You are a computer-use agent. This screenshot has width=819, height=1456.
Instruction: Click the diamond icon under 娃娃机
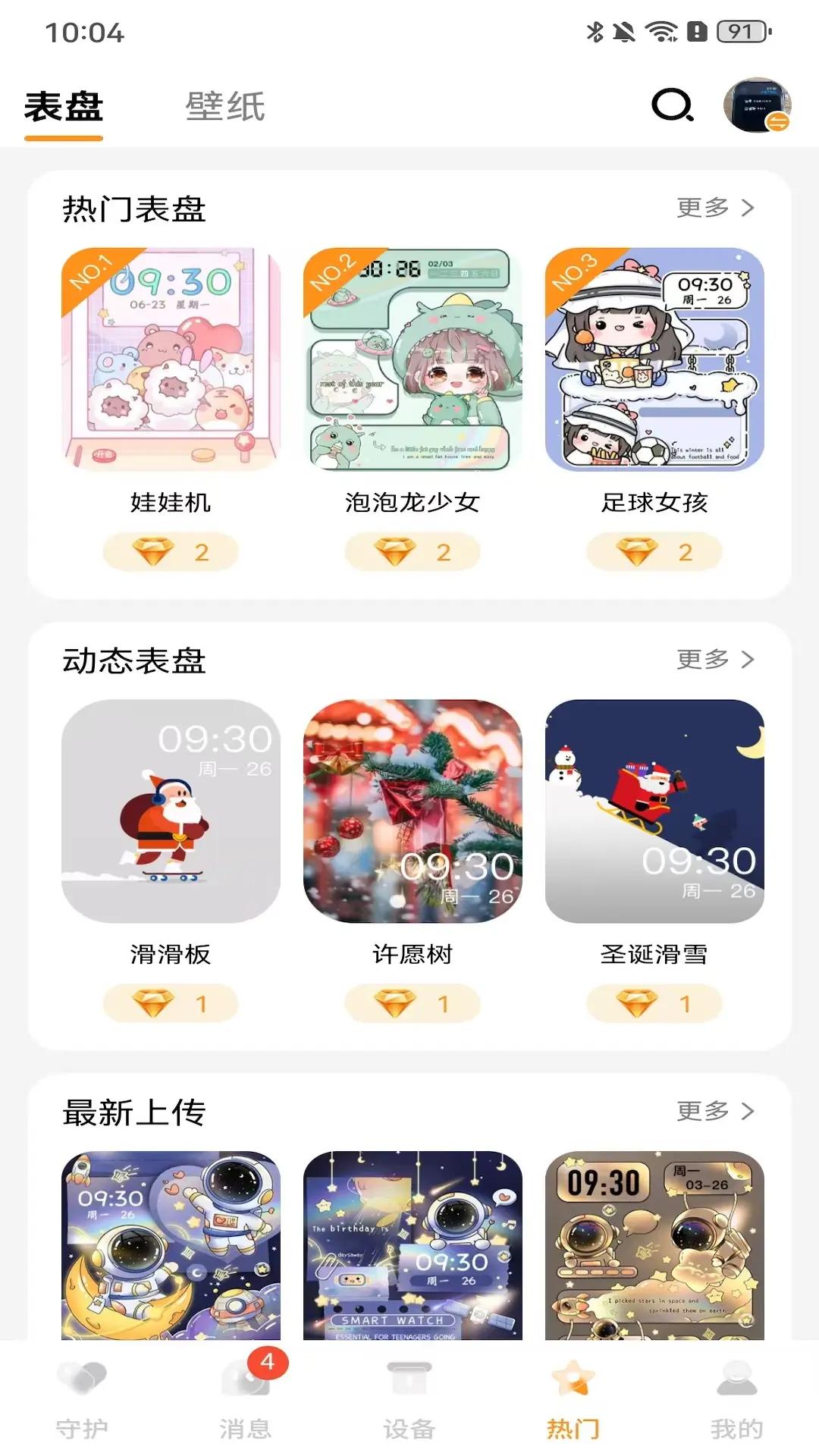pos(152,551)
